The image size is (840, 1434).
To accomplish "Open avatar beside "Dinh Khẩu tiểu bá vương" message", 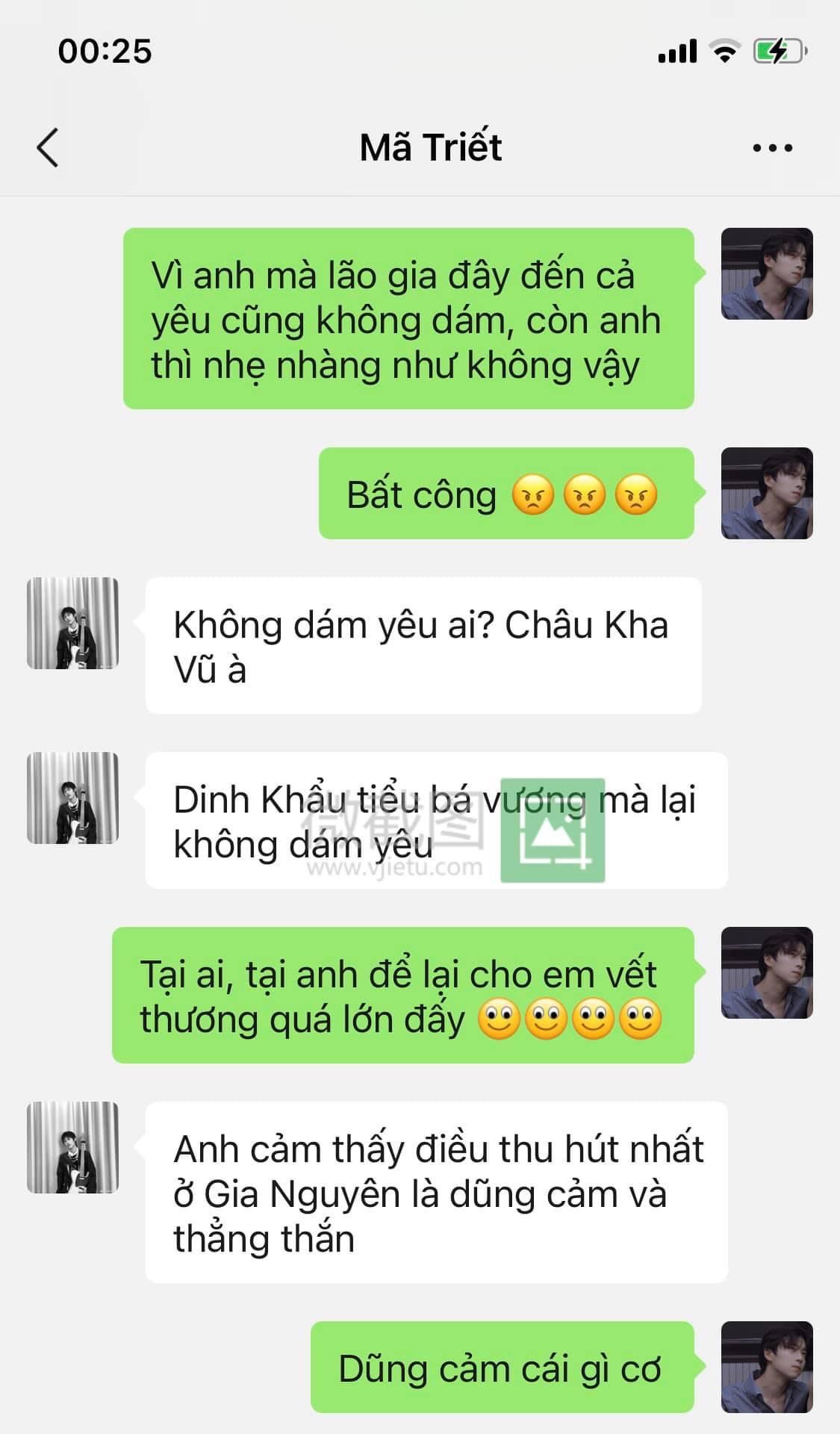I will [73, 798].
